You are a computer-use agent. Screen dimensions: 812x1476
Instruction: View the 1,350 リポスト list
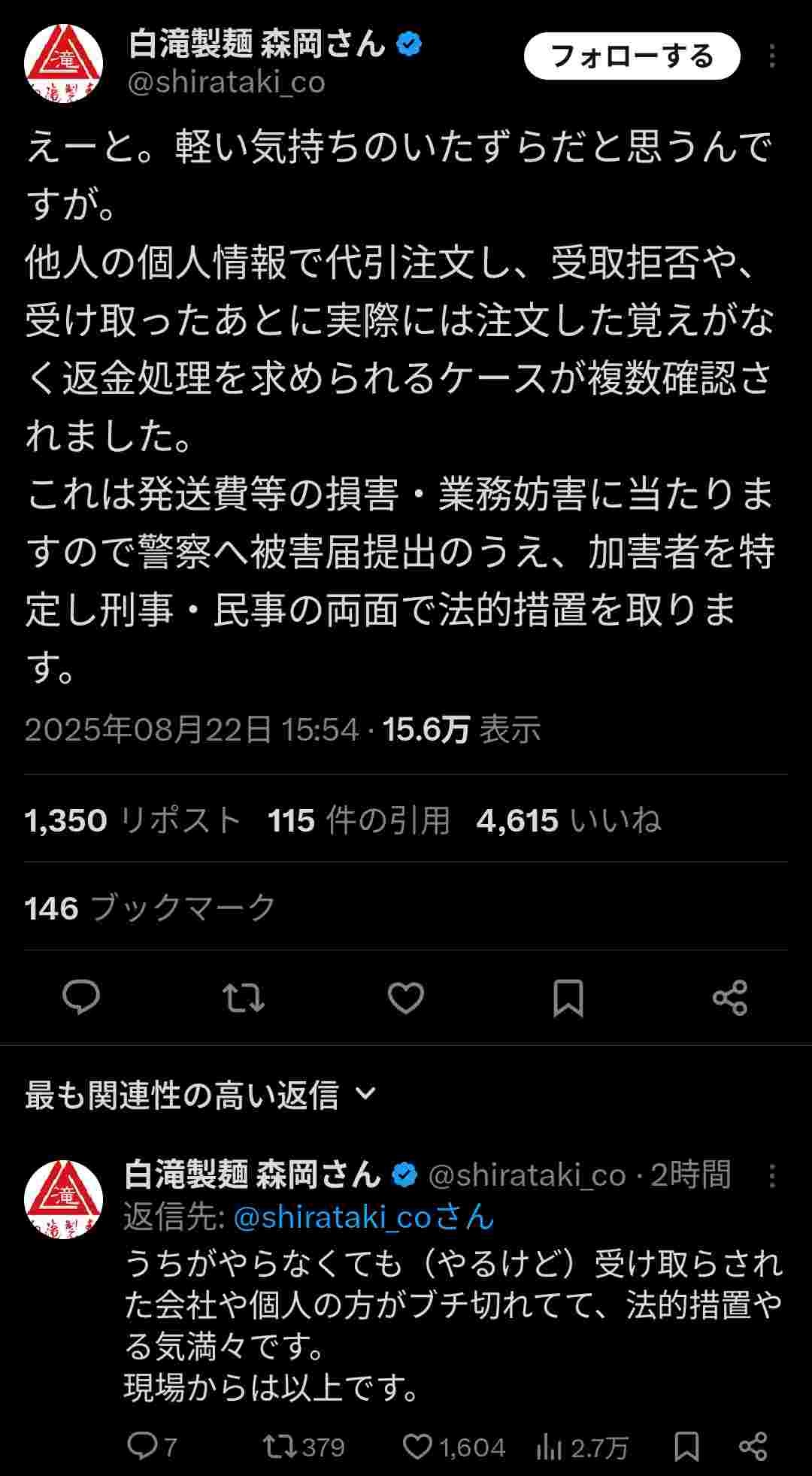pos(132,820)
